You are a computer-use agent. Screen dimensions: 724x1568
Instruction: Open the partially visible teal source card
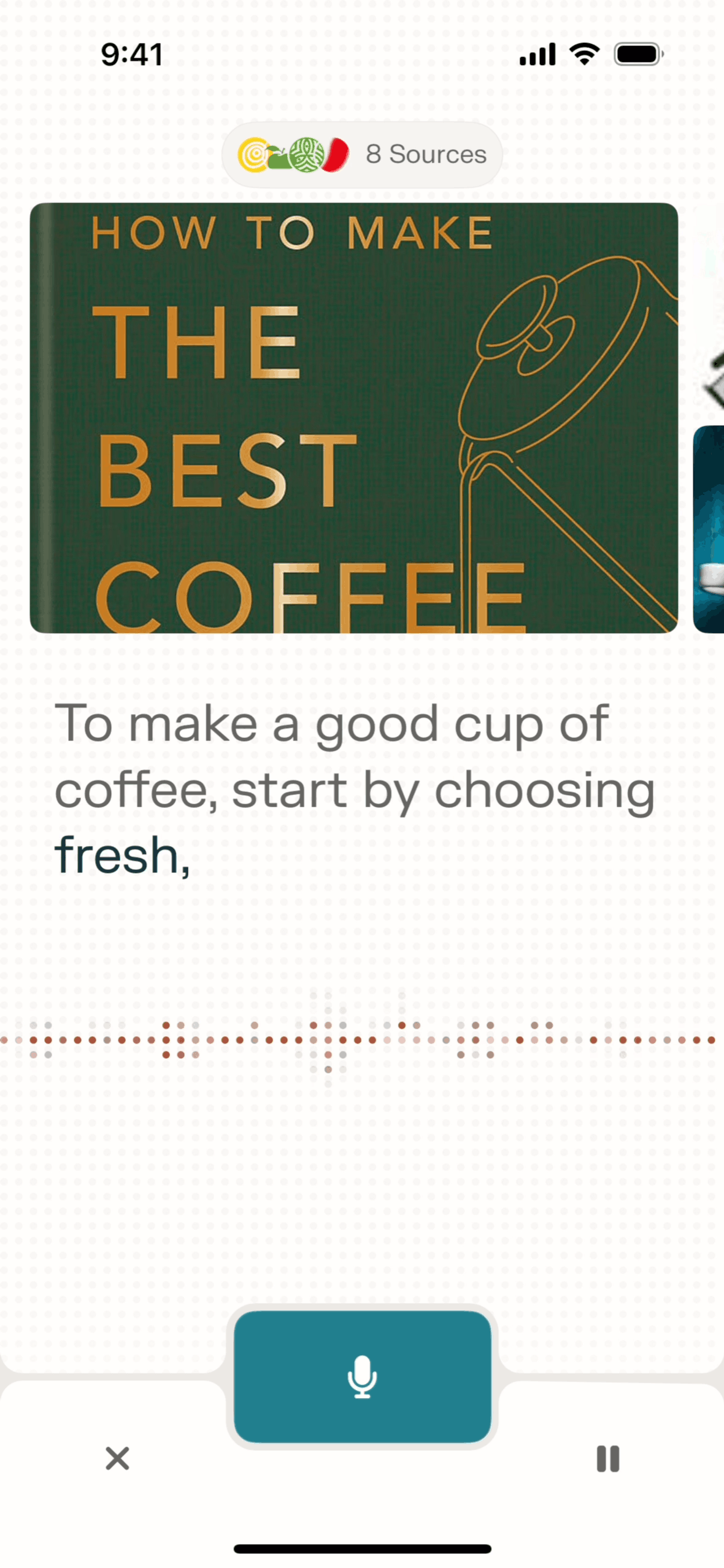click(709, 529)
